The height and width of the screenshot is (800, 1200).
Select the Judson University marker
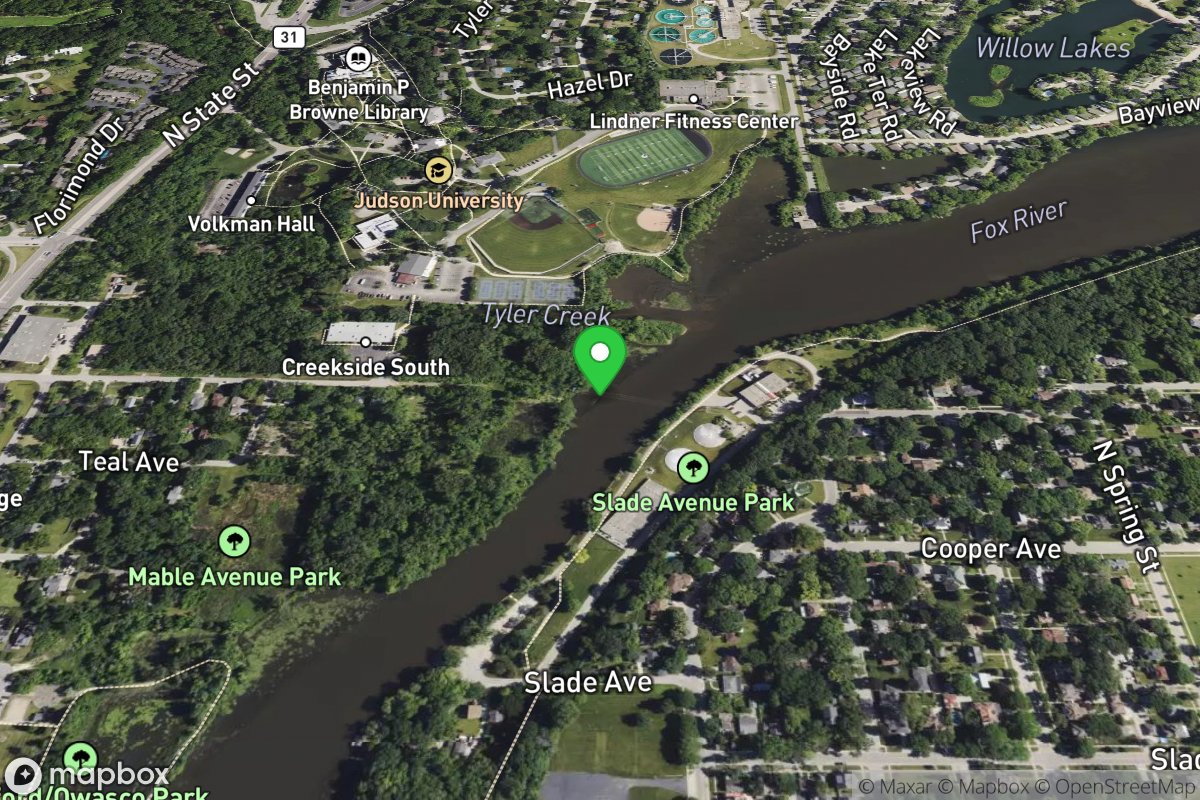click(x=437, y=170)
